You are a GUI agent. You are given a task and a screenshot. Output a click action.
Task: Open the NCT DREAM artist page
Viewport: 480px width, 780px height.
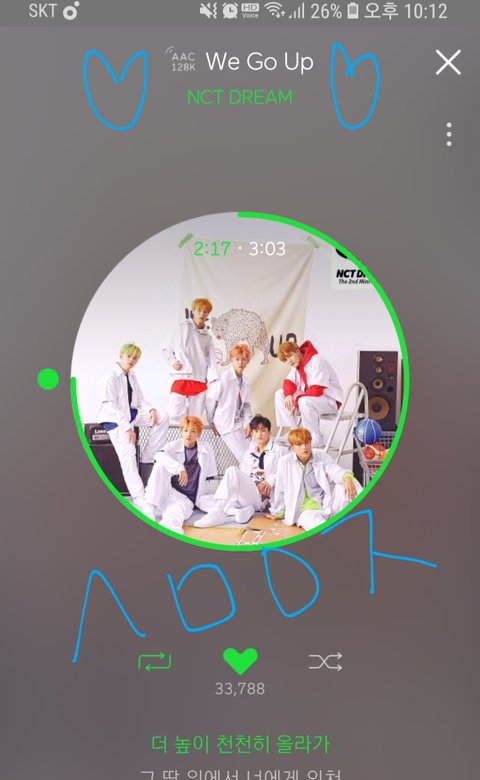[240, 97]
